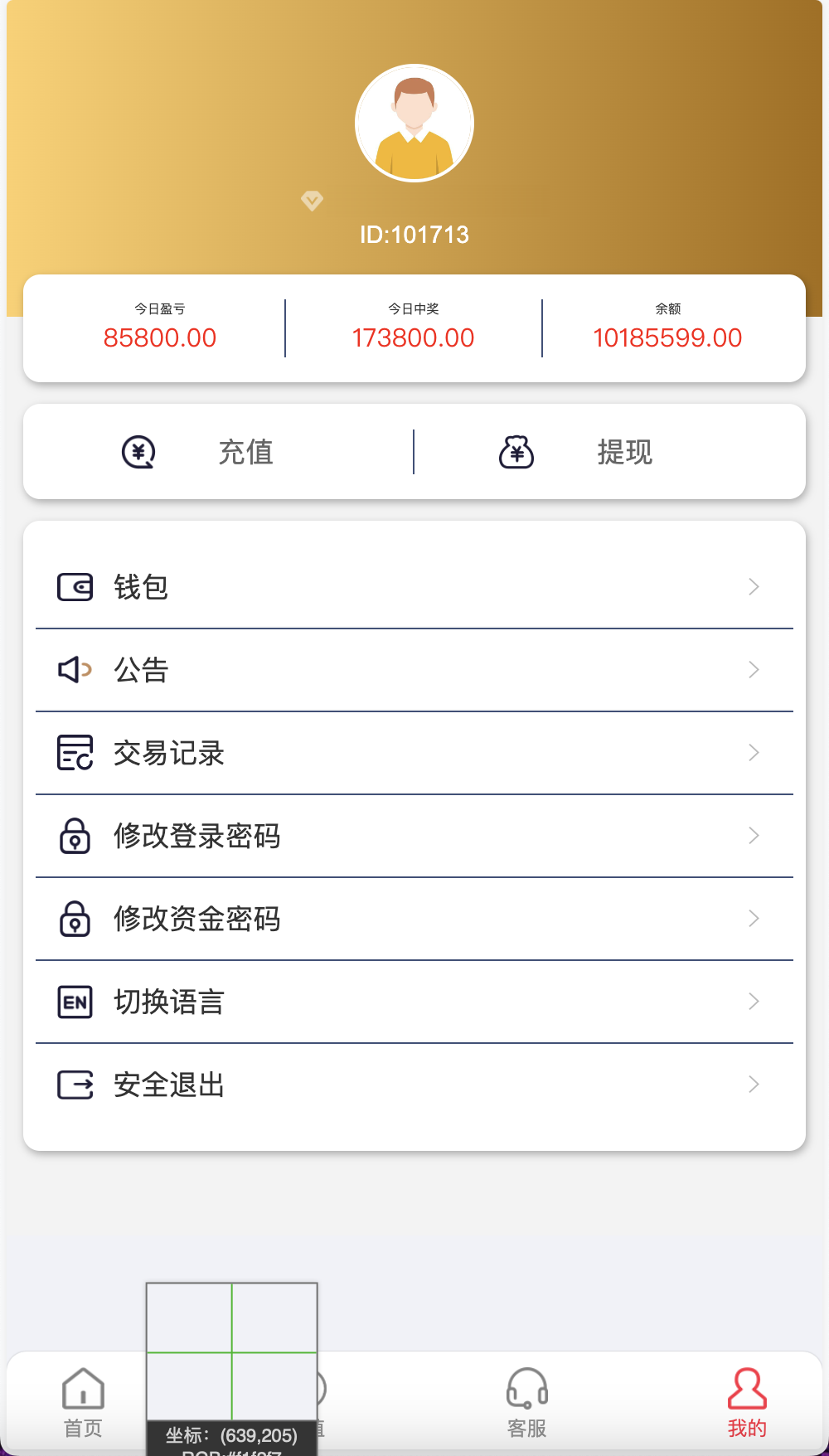Click the 余额 balance amount
Image resolution: width=829 pixels, height=1456 pixels.
pyautogui.click(x=667, y=337)
